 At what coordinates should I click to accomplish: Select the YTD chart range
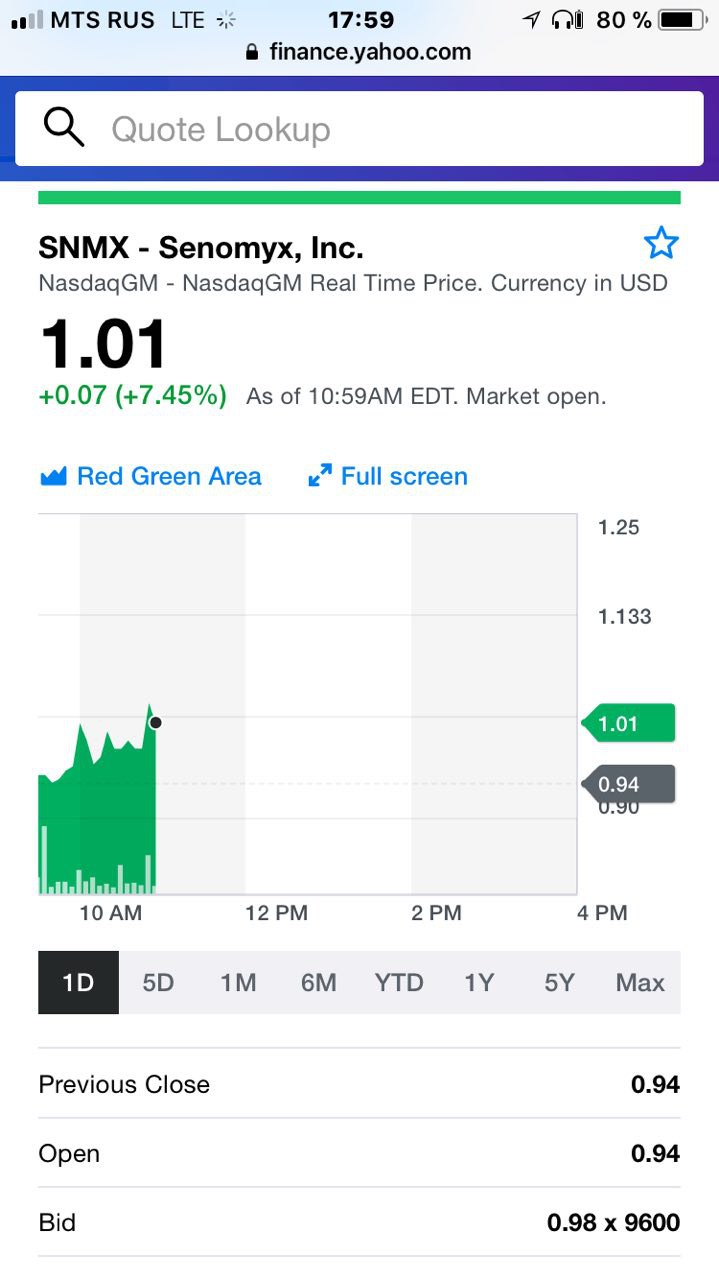tap(399, 982)
